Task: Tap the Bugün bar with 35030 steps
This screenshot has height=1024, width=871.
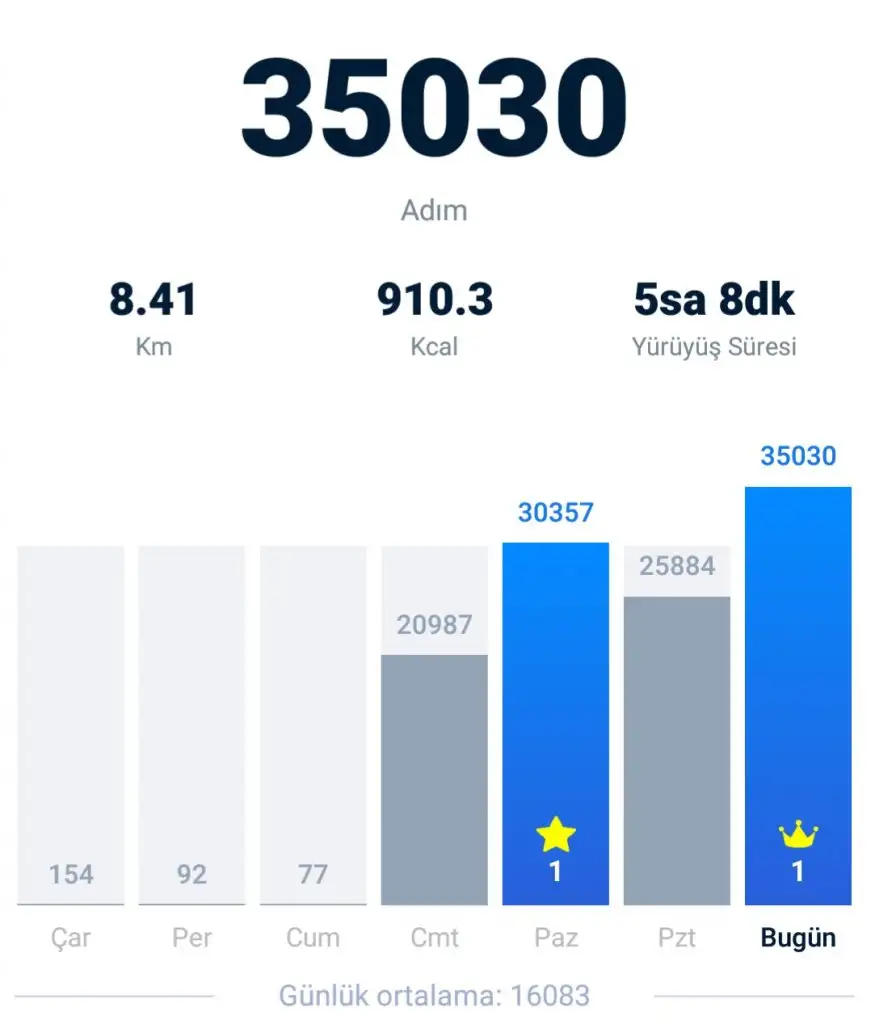Action: tap(798, 695)
